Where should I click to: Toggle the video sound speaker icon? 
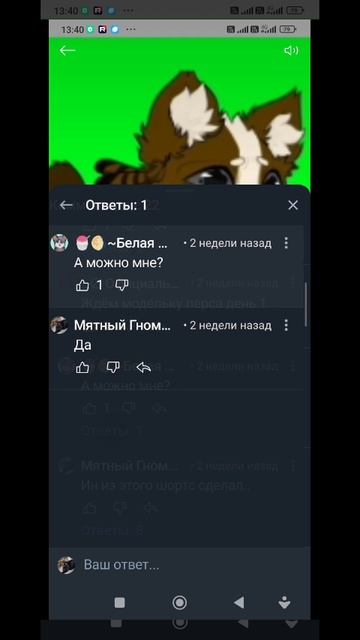(291, 50)
